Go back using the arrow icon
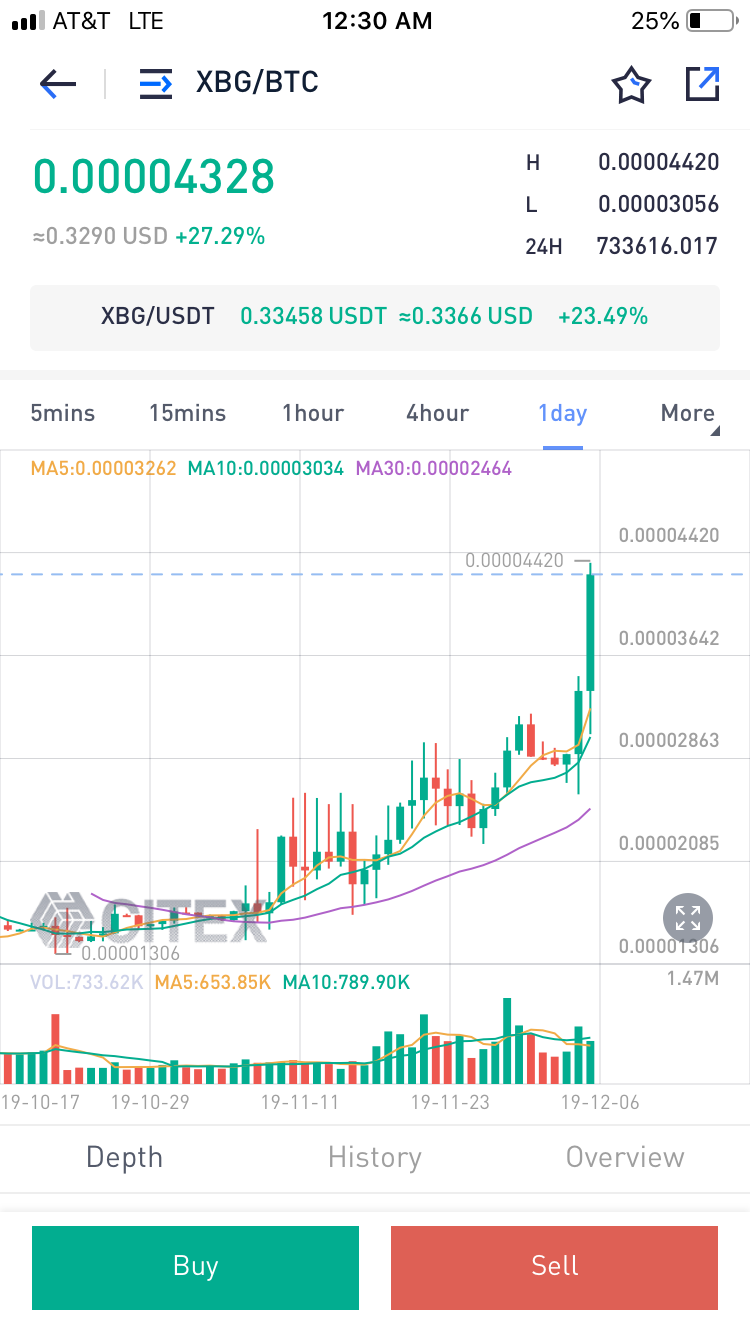This screenshot has width=750, height=1334. [x=58, y=83]
